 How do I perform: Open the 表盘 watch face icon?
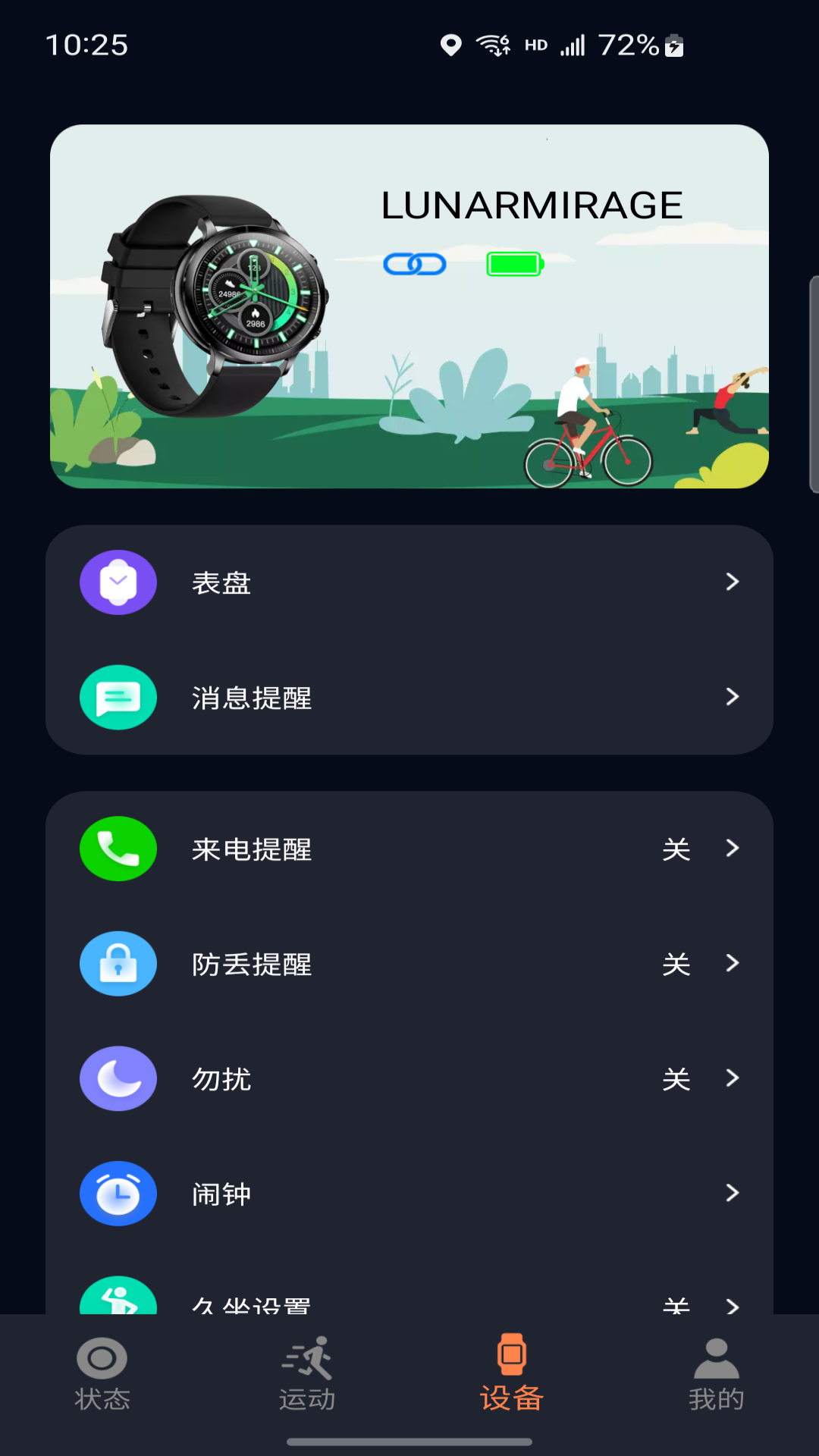pos(118,582)
